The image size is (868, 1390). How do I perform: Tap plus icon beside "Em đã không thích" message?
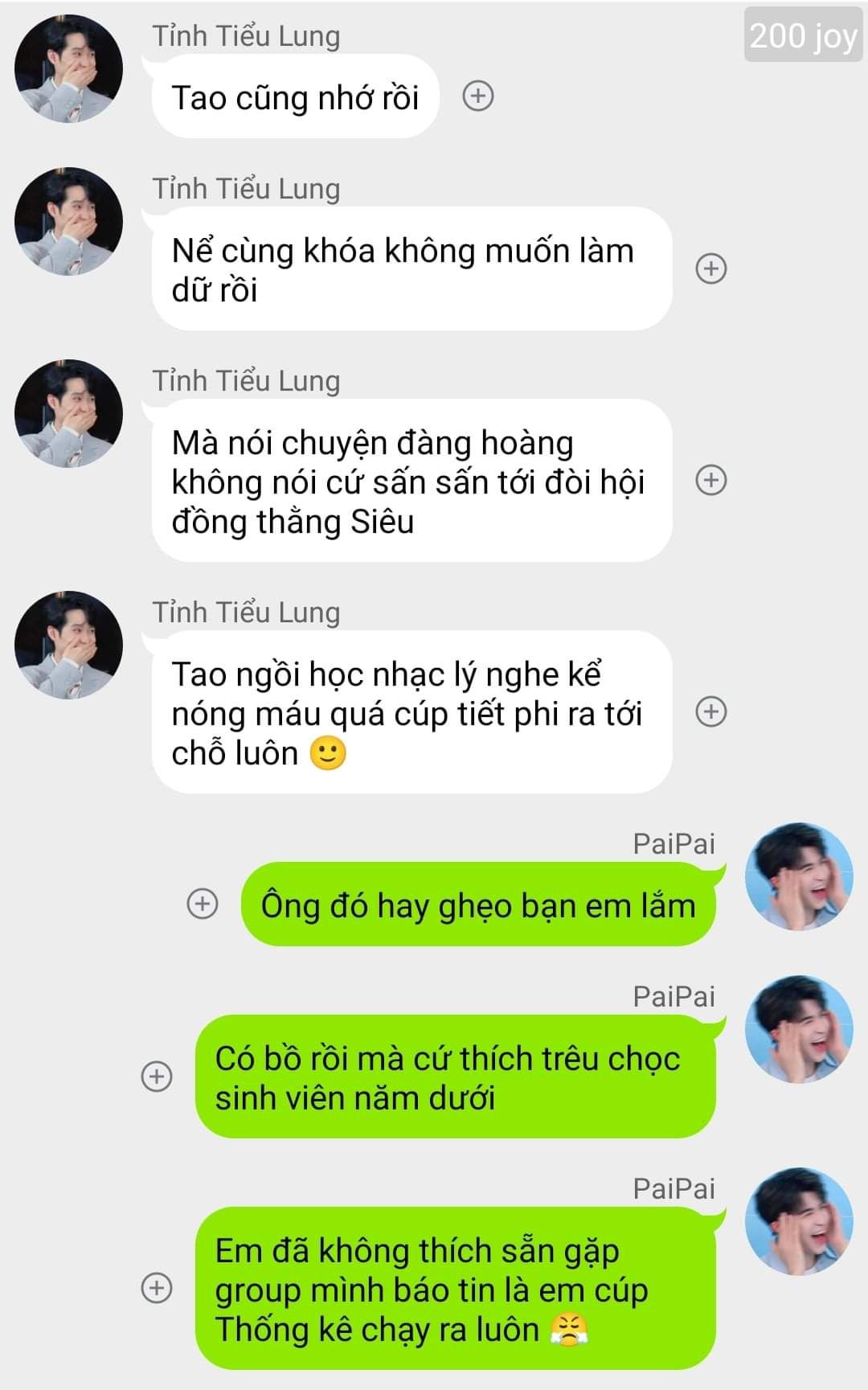[157, 1288]
